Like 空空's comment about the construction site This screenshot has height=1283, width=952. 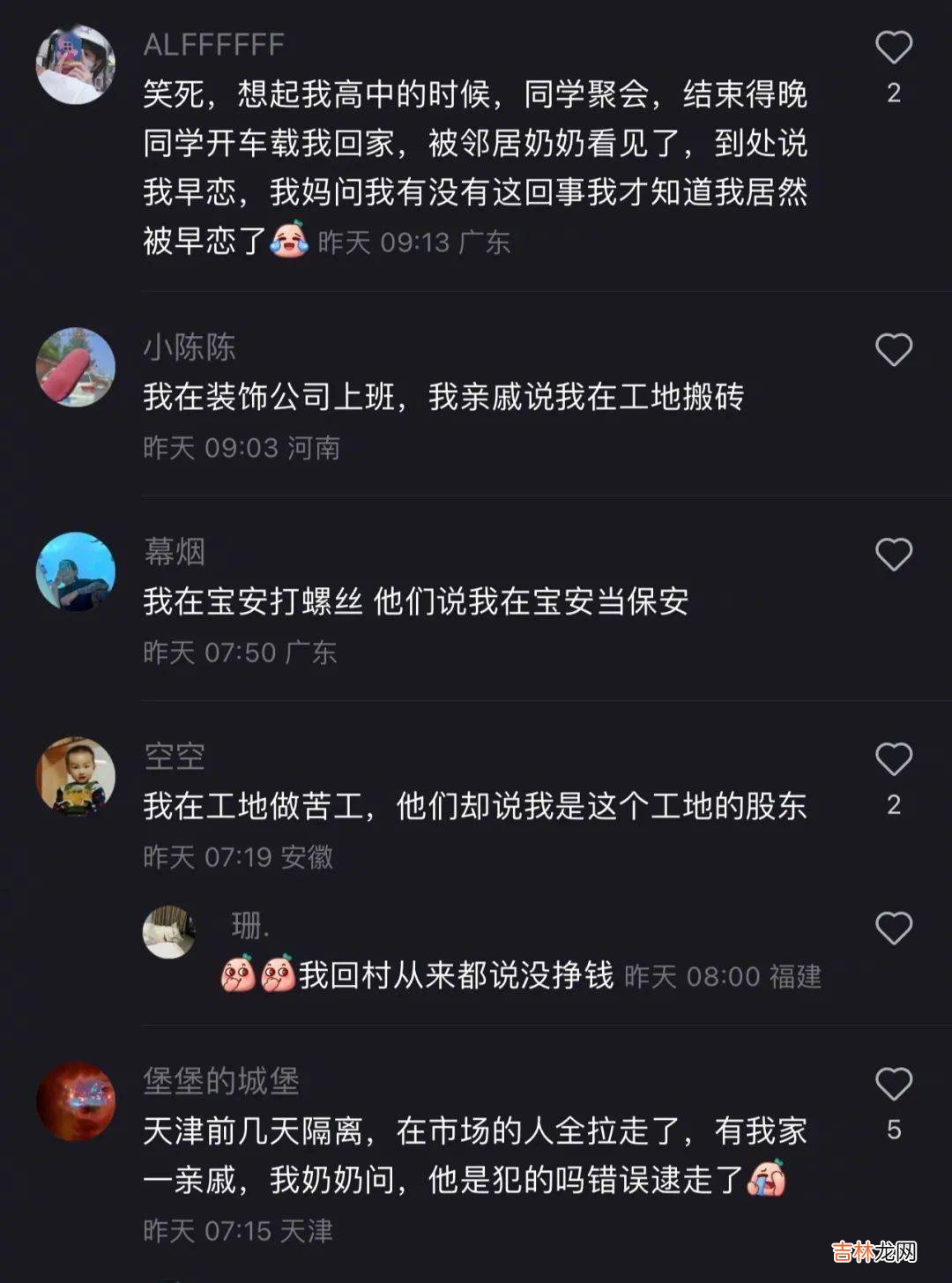tap(893, 759)
